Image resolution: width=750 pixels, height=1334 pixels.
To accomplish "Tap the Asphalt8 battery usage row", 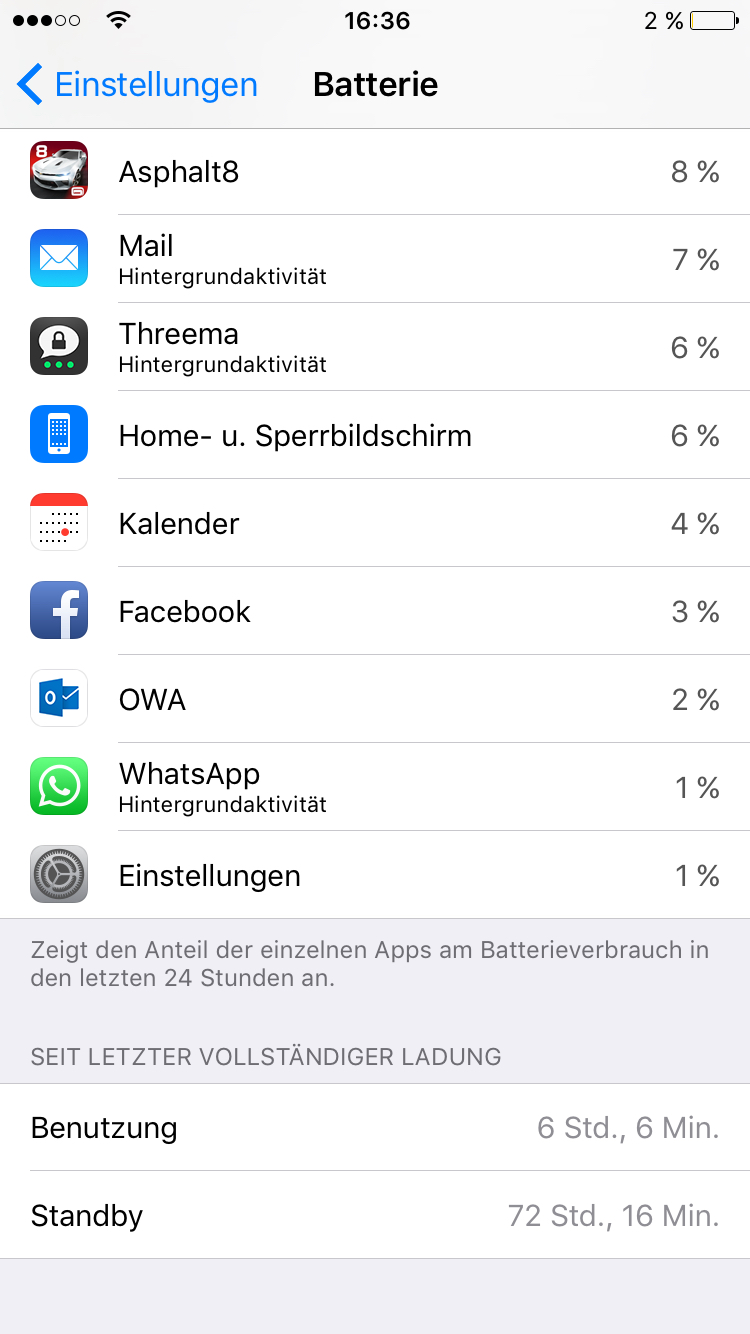I will tap(375, 172).
